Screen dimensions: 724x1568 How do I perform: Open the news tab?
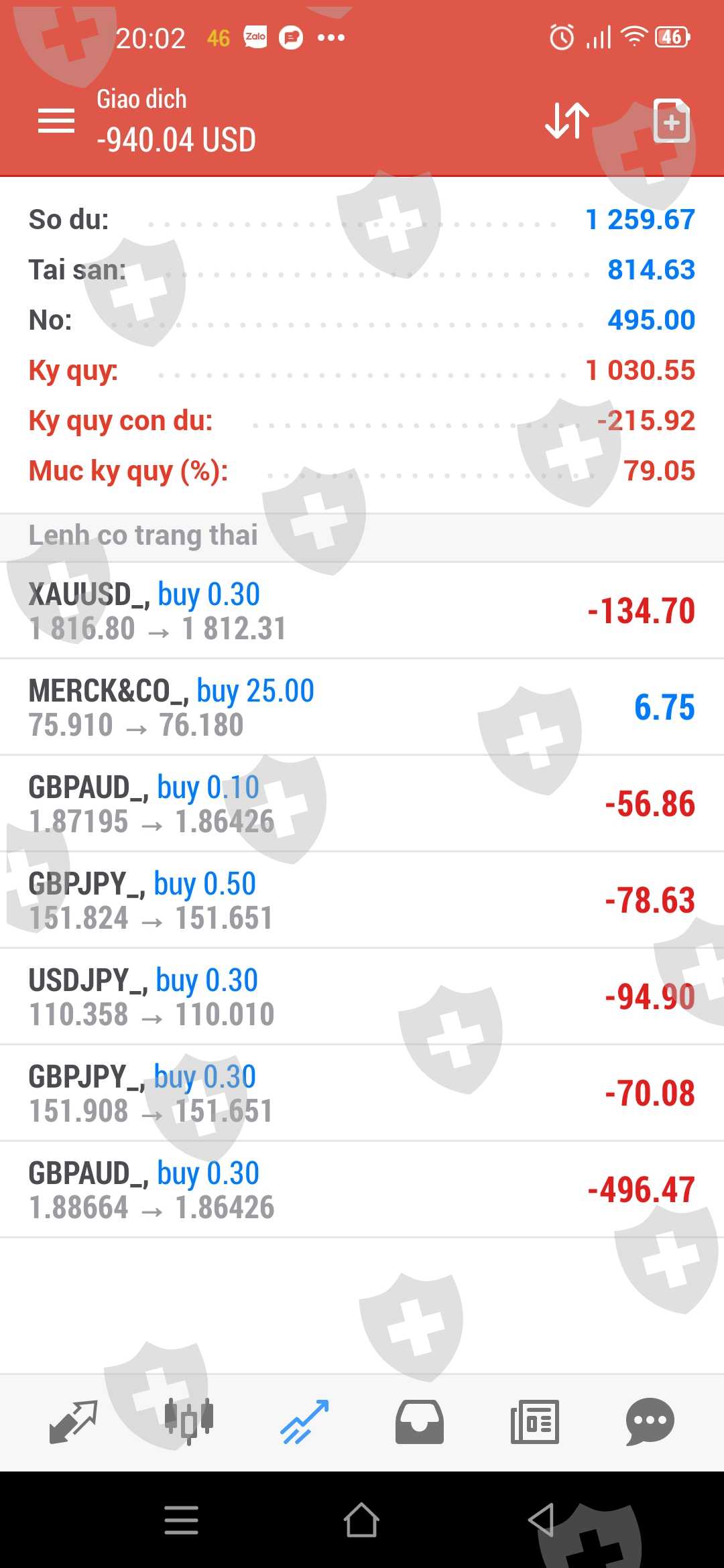click(534, 1421)
